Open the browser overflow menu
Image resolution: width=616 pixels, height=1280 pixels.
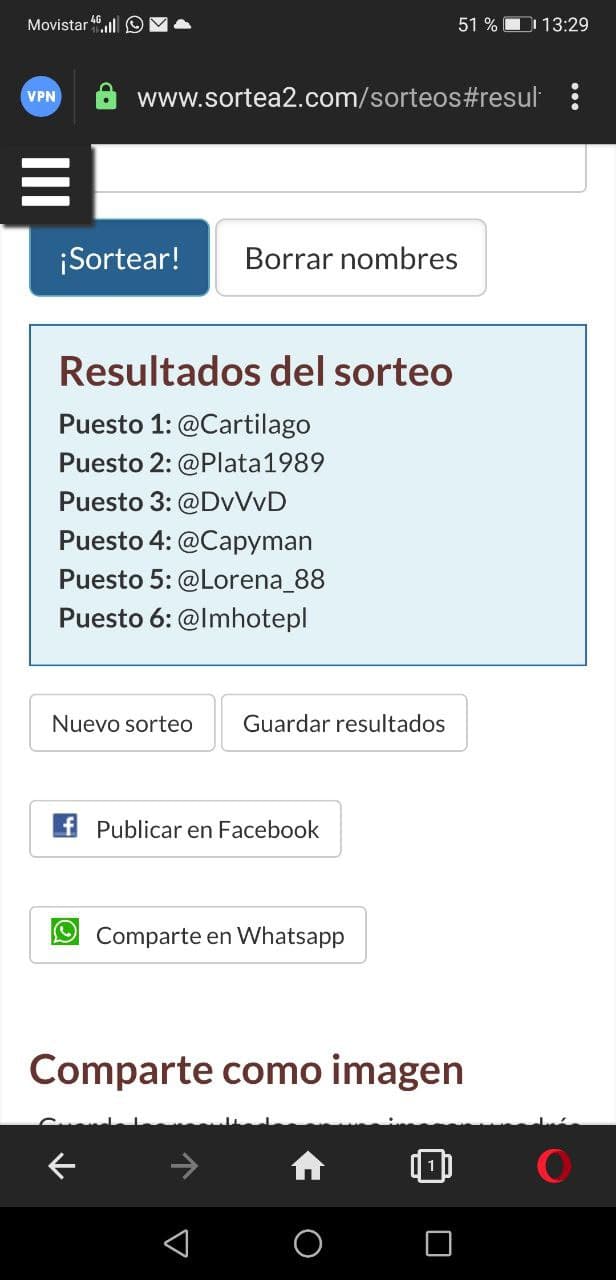tap(574, 97)
